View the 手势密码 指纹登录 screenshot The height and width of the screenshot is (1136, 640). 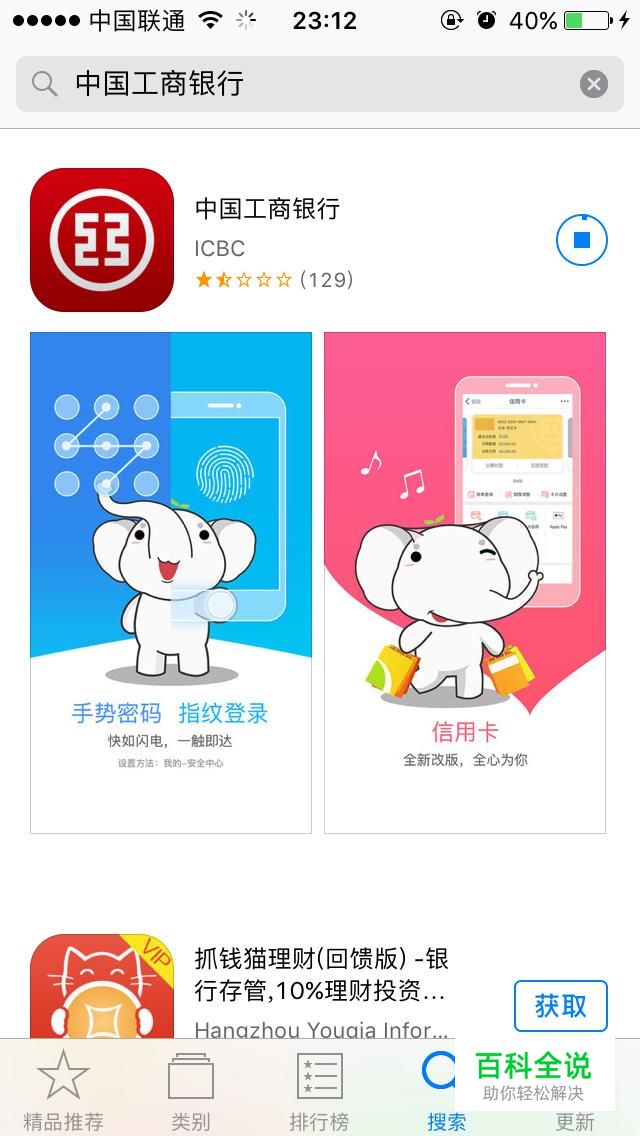[170, 582]
